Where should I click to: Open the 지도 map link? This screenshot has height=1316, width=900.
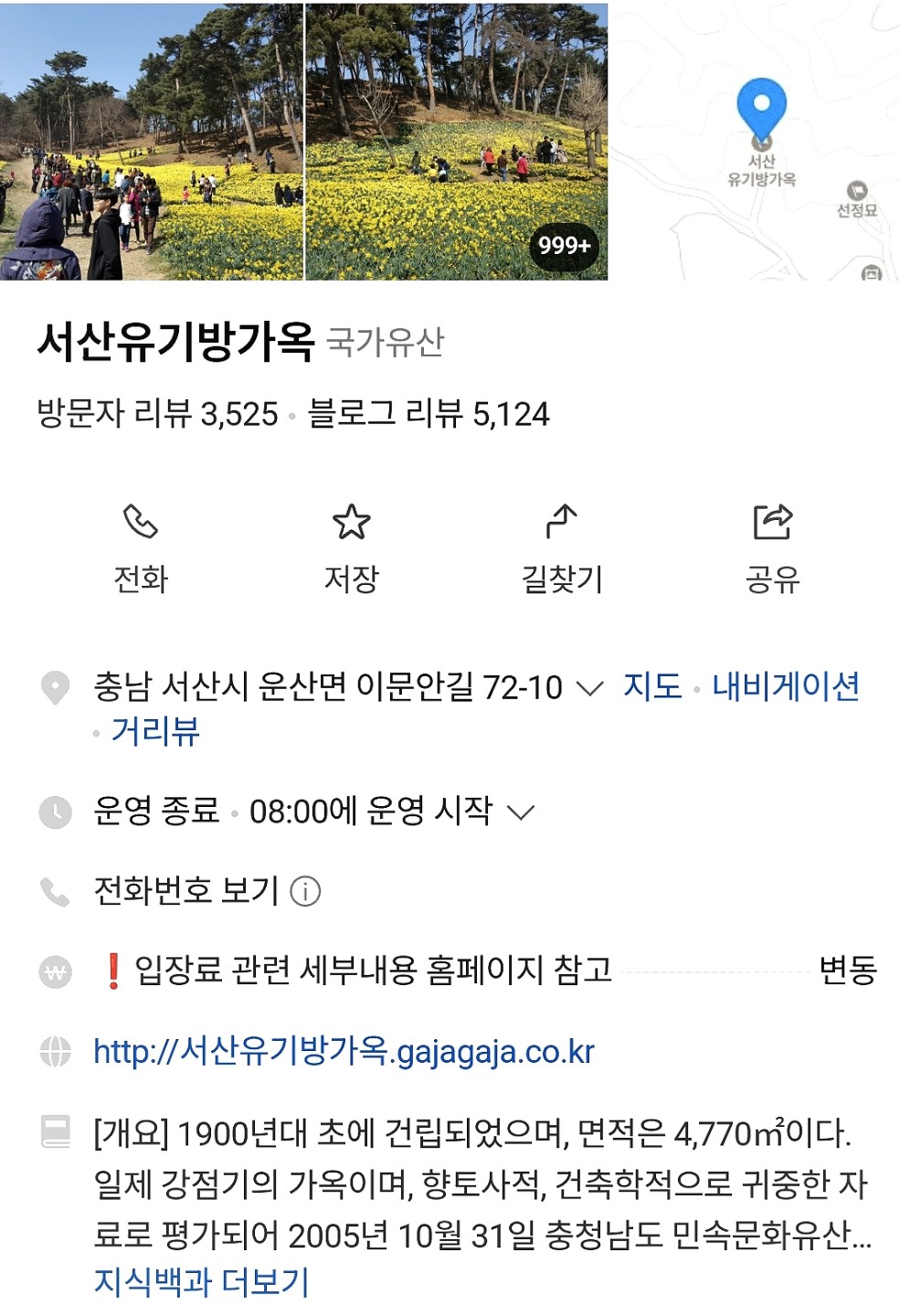(x=652, y=686)
